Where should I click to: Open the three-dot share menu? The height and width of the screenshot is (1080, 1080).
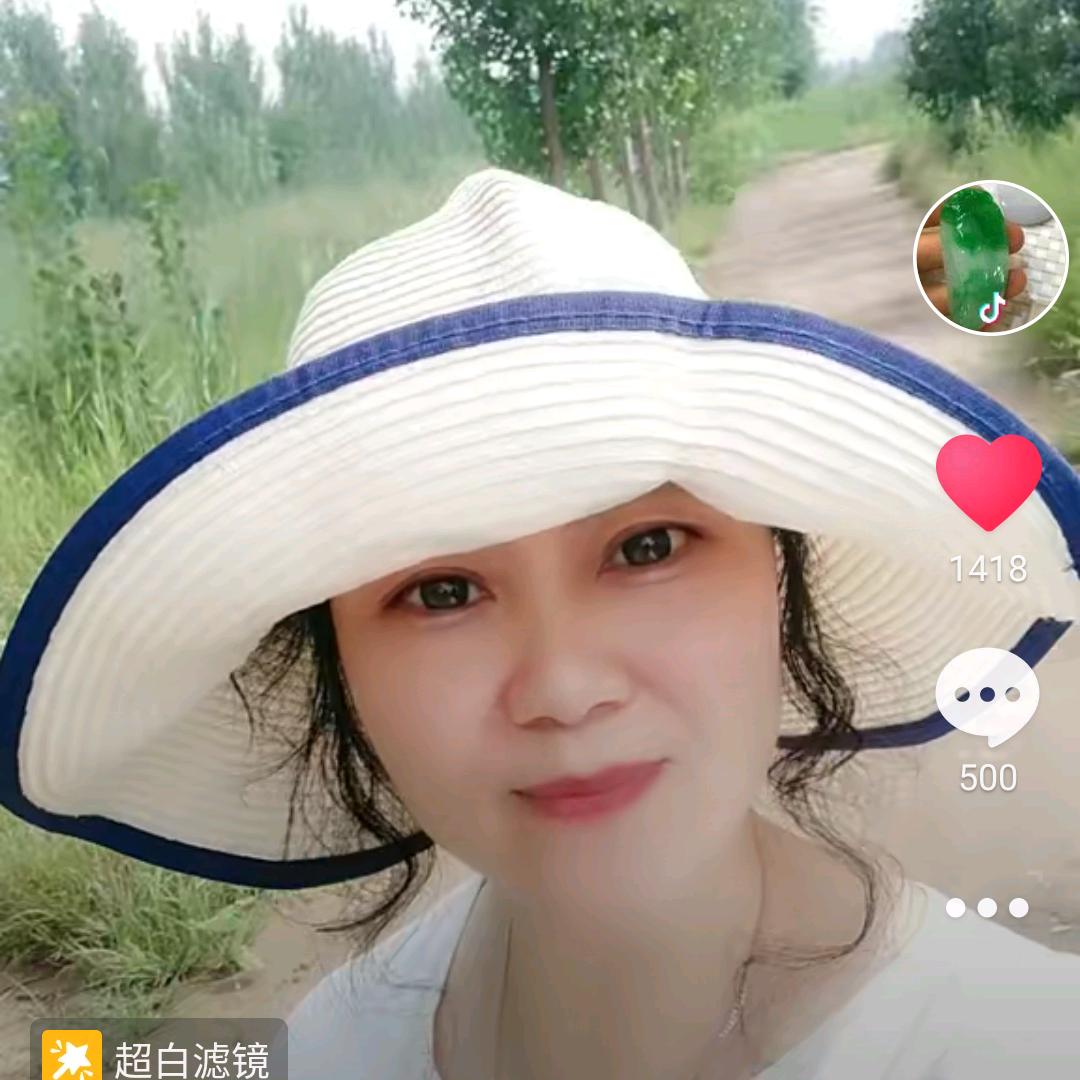coord(987,907)
